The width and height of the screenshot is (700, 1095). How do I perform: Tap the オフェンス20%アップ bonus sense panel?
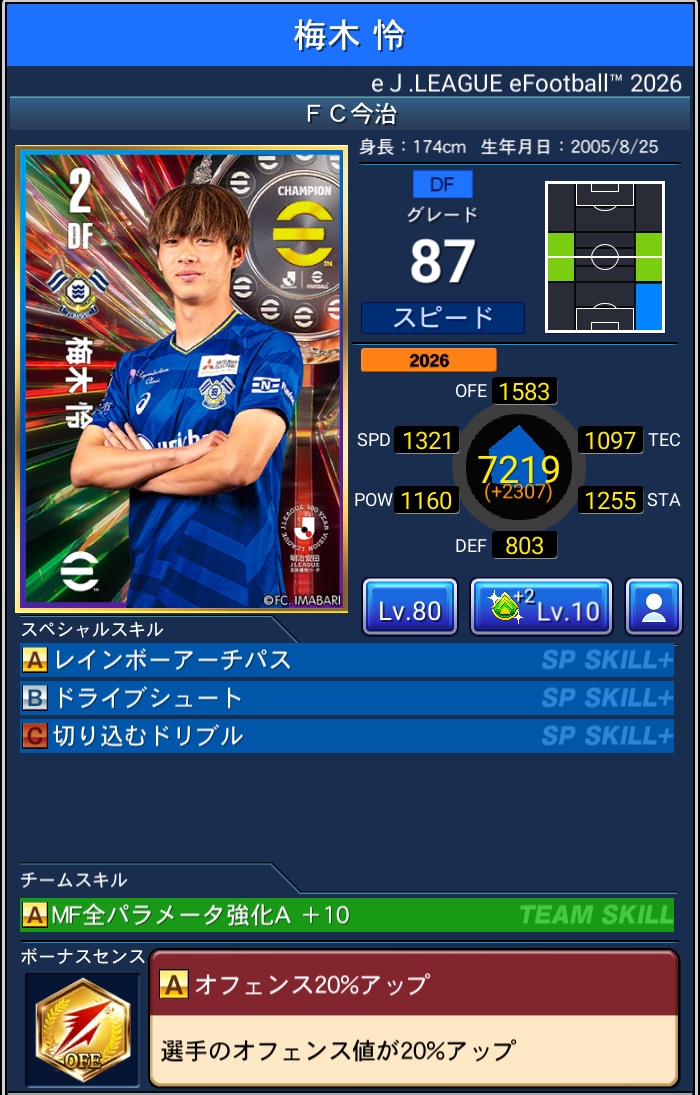(x=413, y=1017)
